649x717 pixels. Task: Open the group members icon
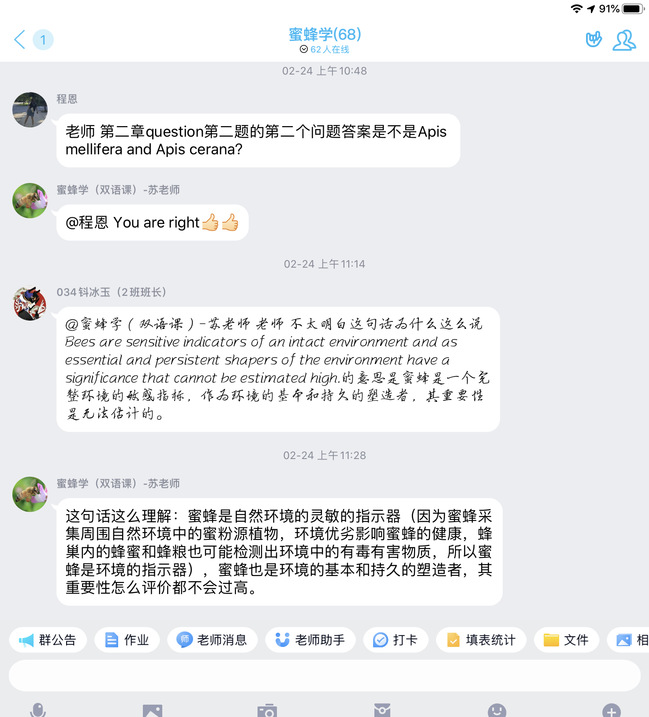point(624,40)
